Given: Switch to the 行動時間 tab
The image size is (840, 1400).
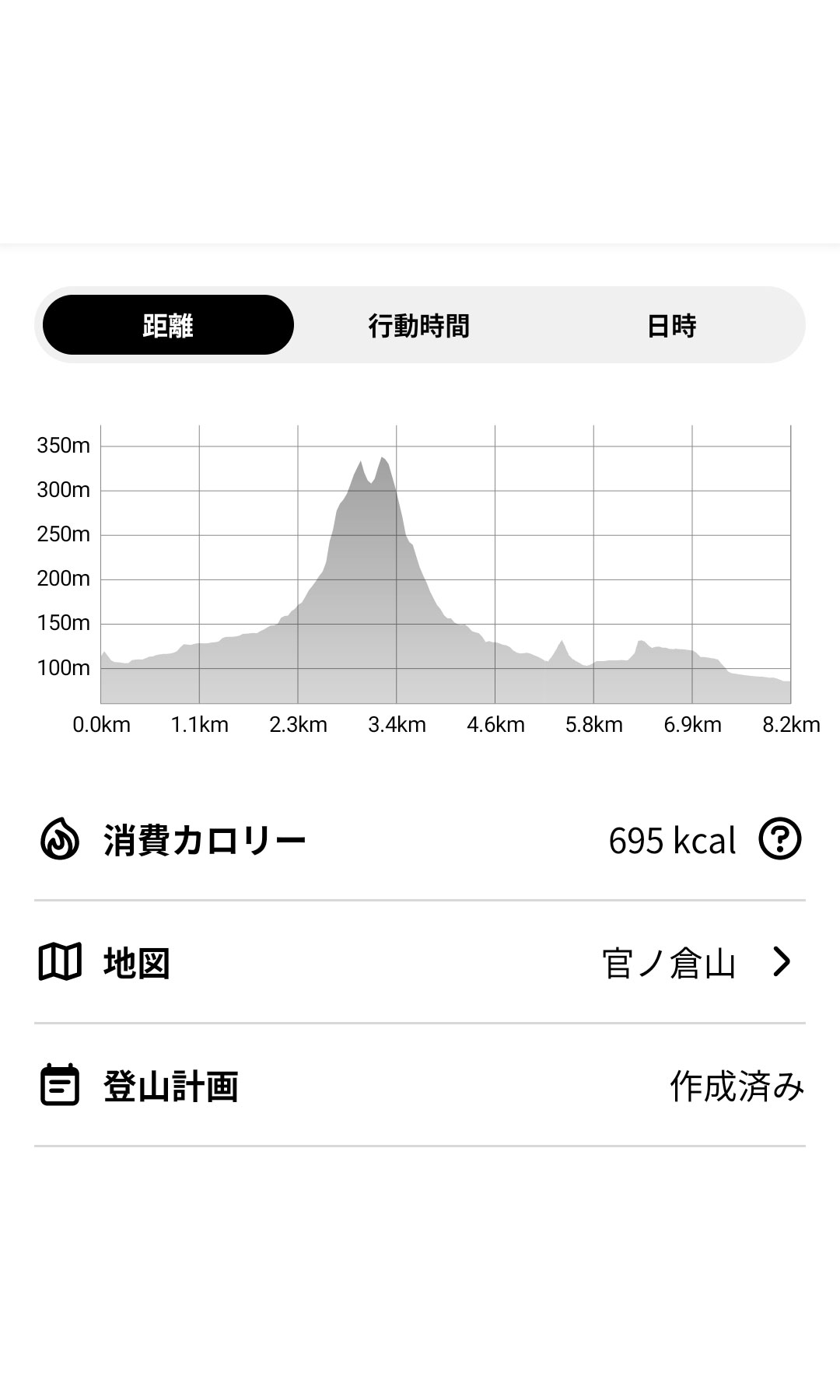Looking at the screenshot, I should click(419, 325).
